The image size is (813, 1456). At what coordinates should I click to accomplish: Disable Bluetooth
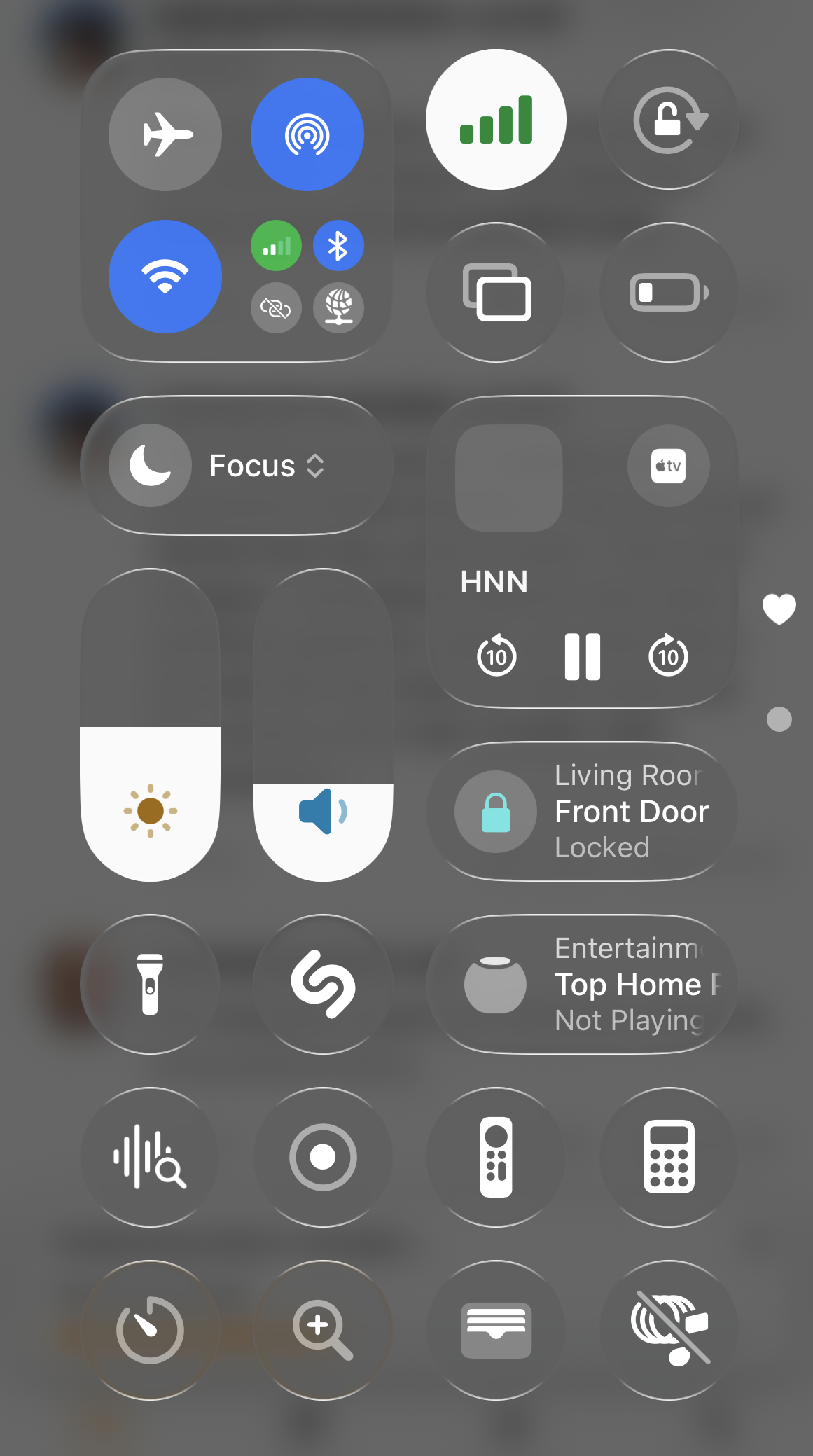pyautogui.click(x=338, y=246)
